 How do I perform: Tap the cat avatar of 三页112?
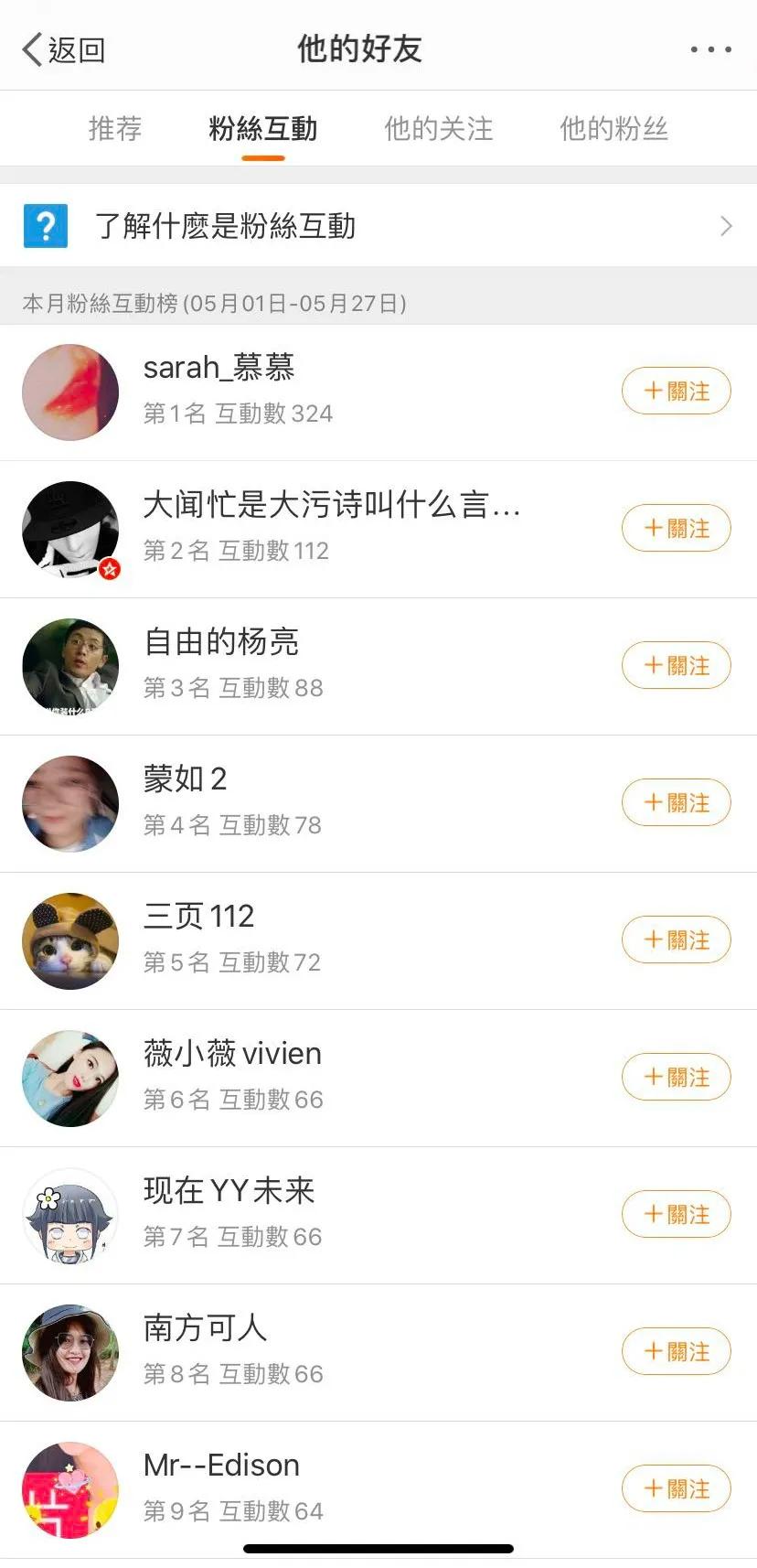pyautogui.click(x=69, y=941)
